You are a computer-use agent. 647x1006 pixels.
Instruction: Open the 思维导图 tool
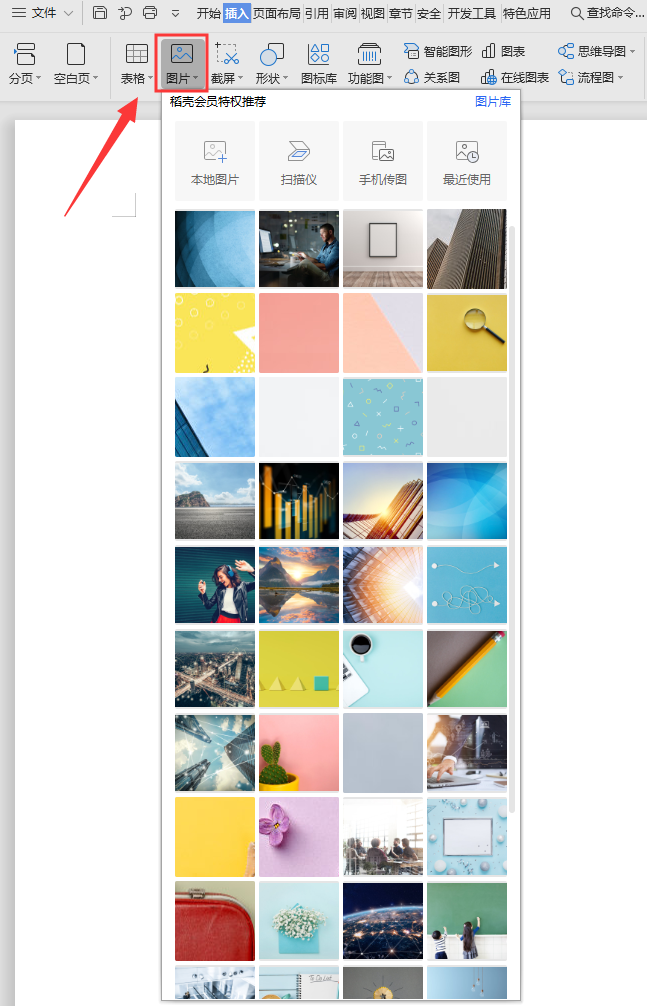coord(596,51)
